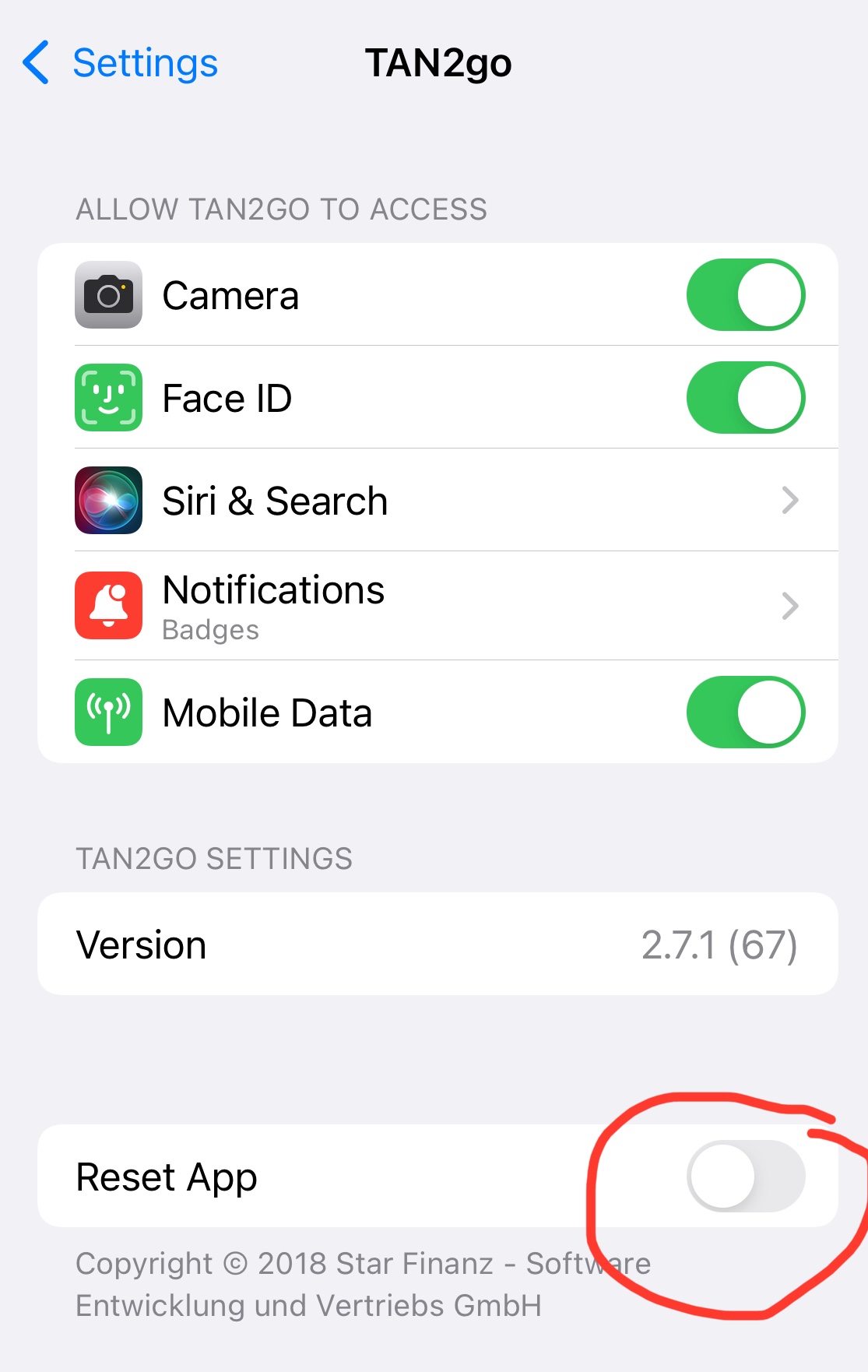Open Notifications settings
Viewport: 868px width, 1372px height.
coord(436,606)
